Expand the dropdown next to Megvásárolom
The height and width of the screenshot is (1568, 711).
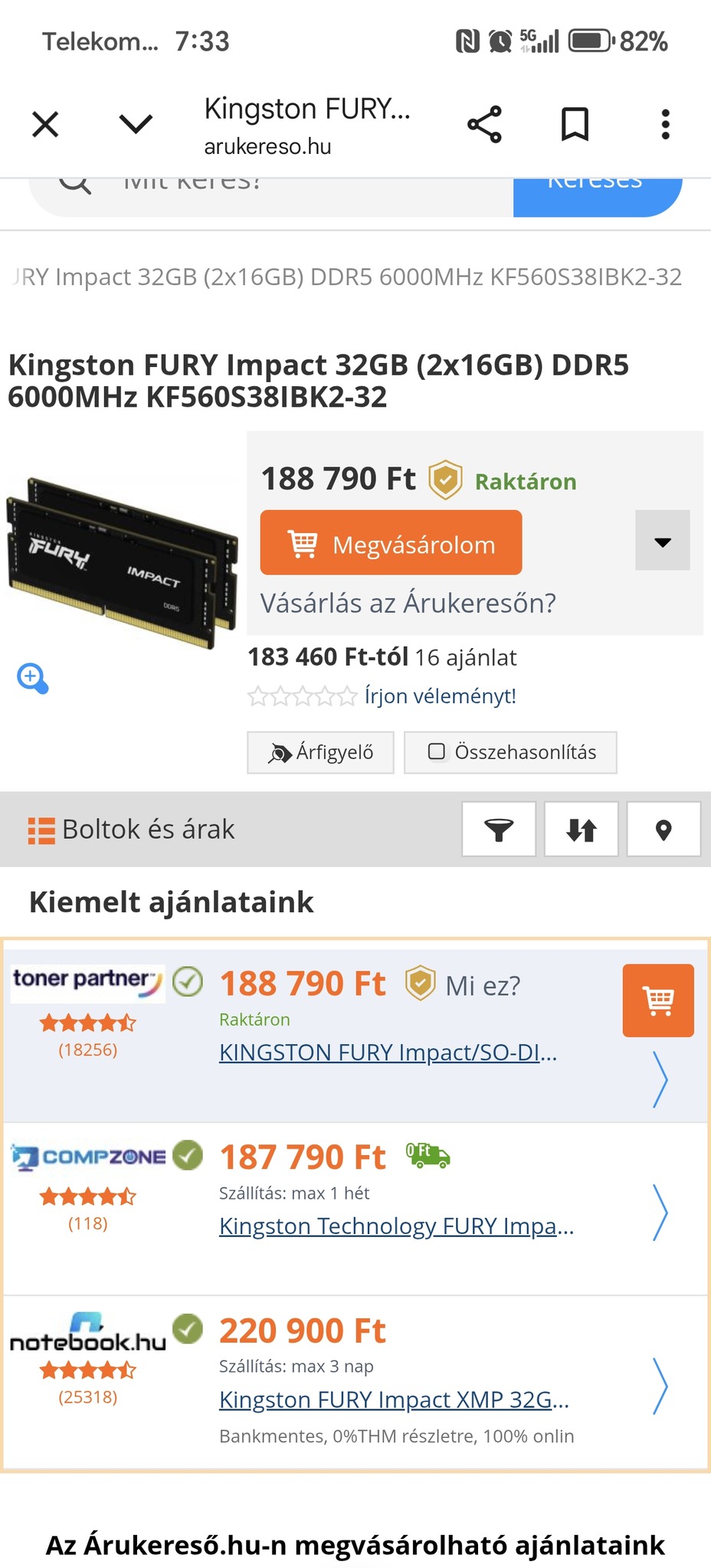pos(662,542)
